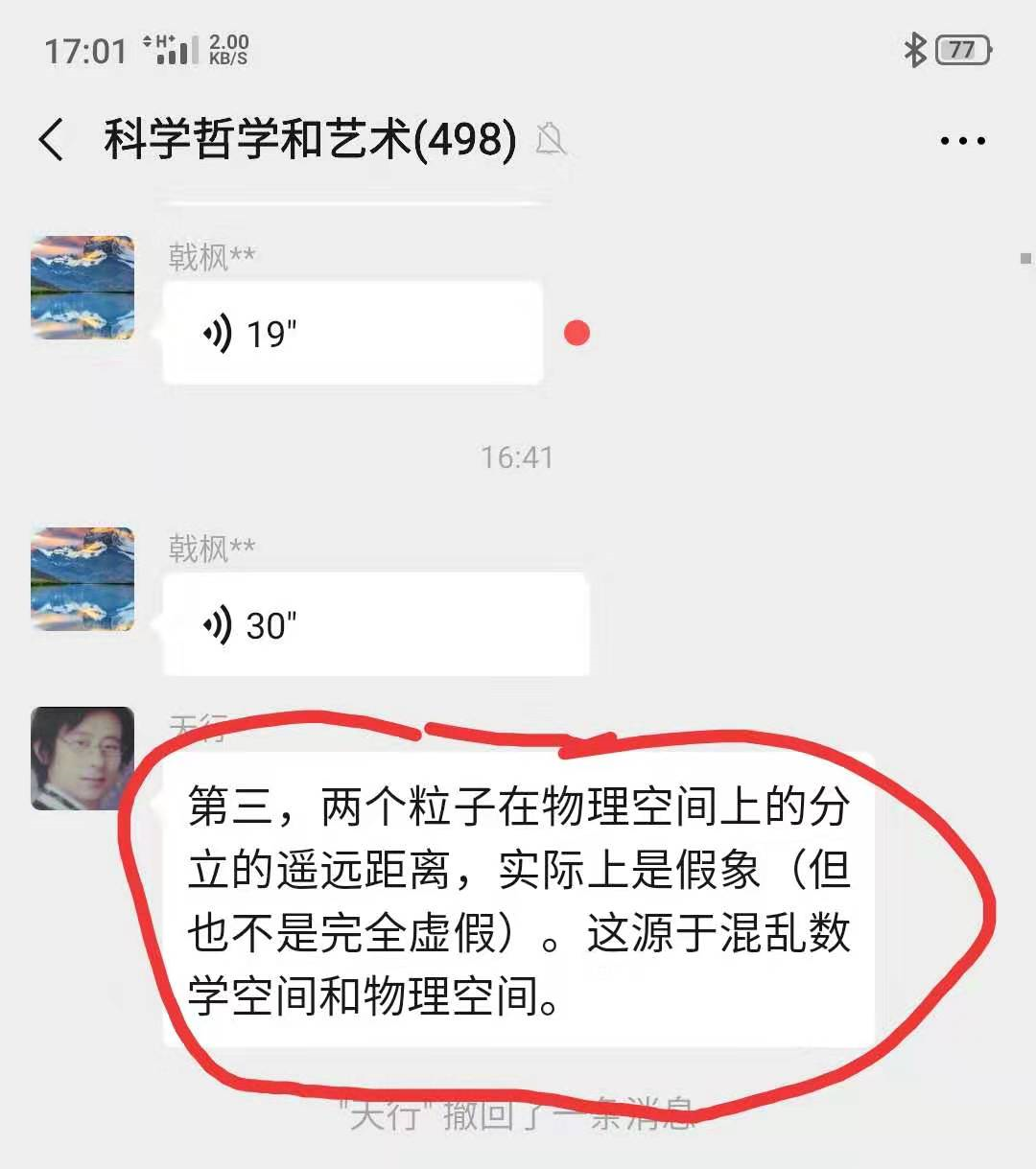View profile of the sender with glasses avatar
This screenshot has width=1036, height=1169.
(x=82, y=759)
